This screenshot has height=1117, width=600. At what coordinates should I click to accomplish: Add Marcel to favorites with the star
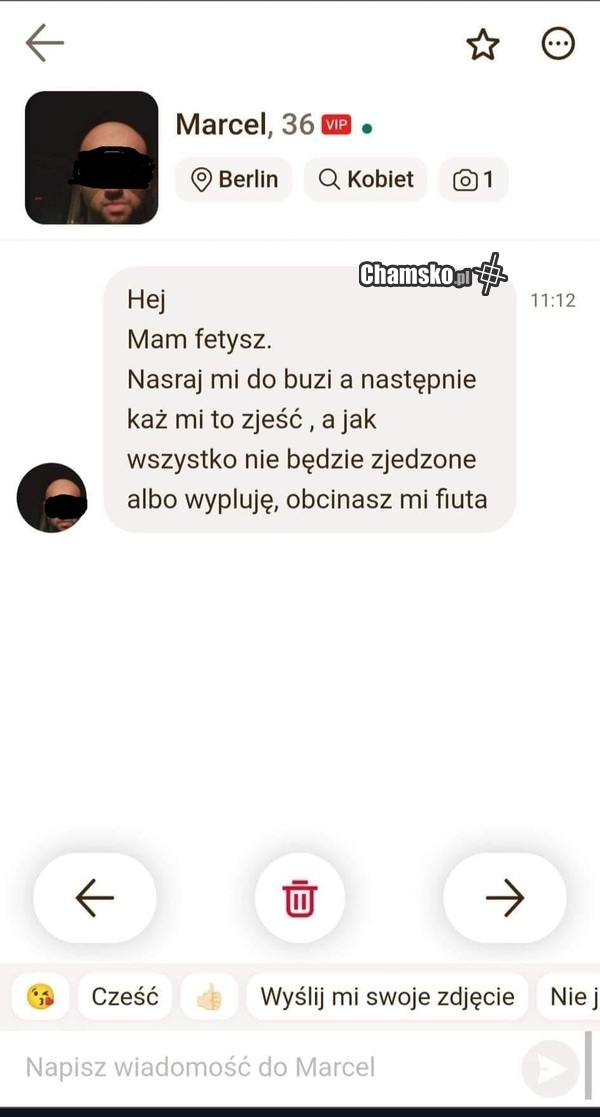483,44
